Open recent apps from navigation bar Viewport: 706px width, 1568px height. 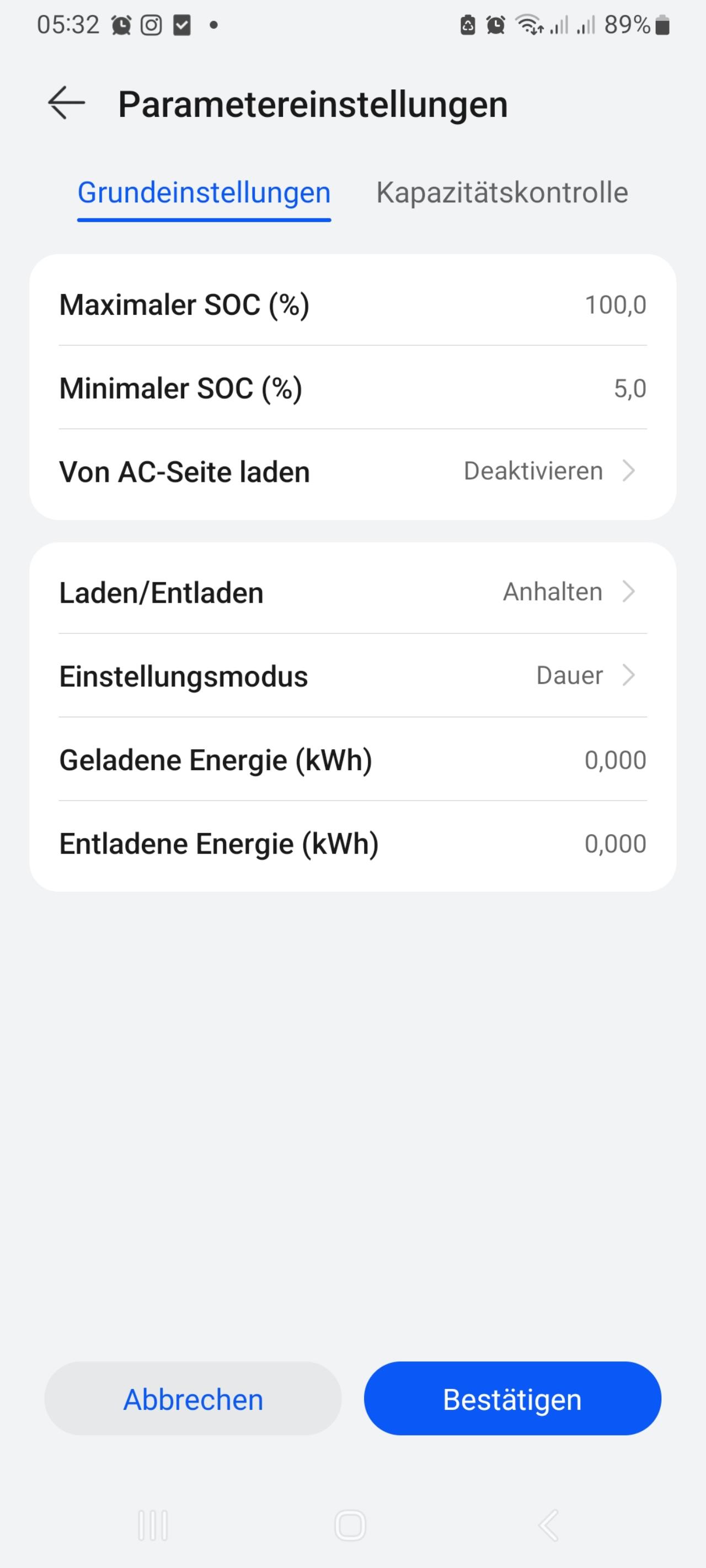pyautogui.click(x=153, y=1526)
